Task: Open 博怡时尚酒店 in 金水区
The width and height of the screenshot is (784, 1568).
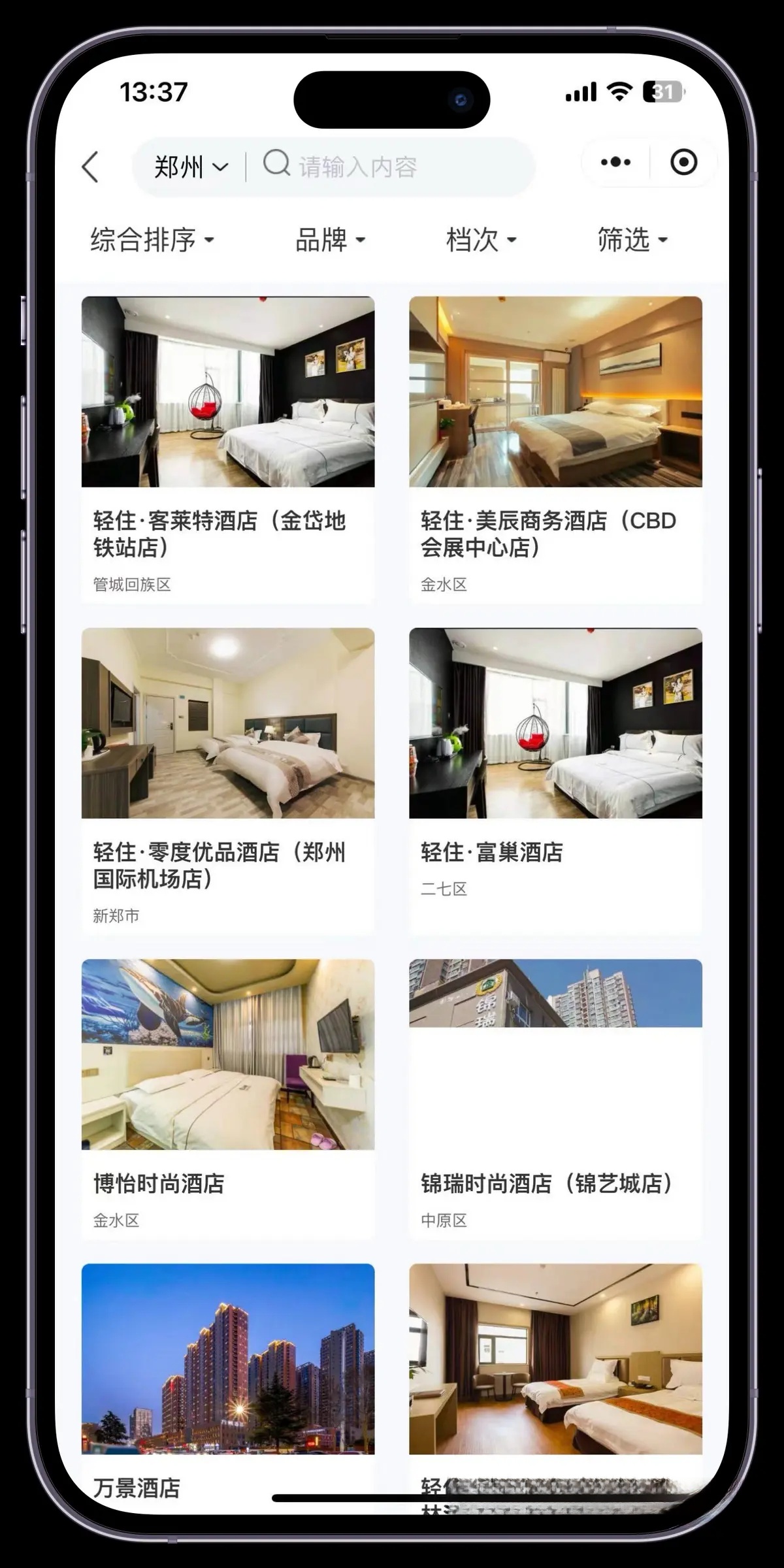Action: pyautogui.click(x=227, y=1098)
